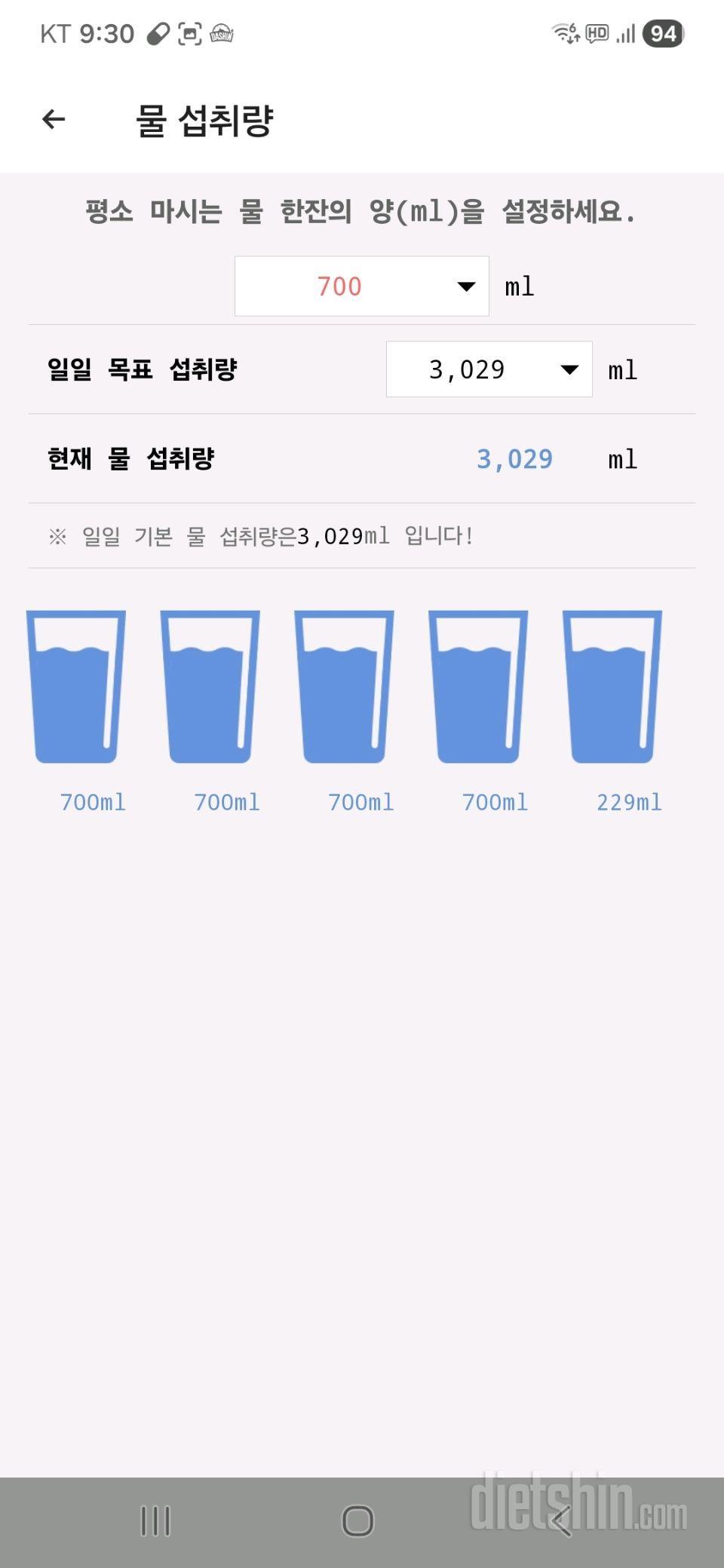Tap the back arrow to leave 물 섭취량 screen

click(x=51, y=118)
